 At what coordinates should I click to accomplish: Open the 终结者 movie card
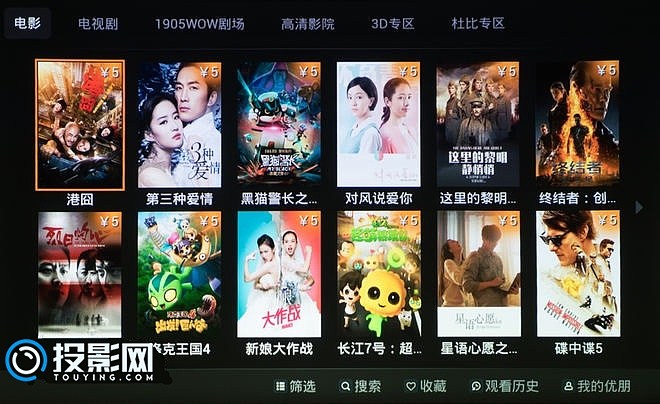click(x=577, y=124)
